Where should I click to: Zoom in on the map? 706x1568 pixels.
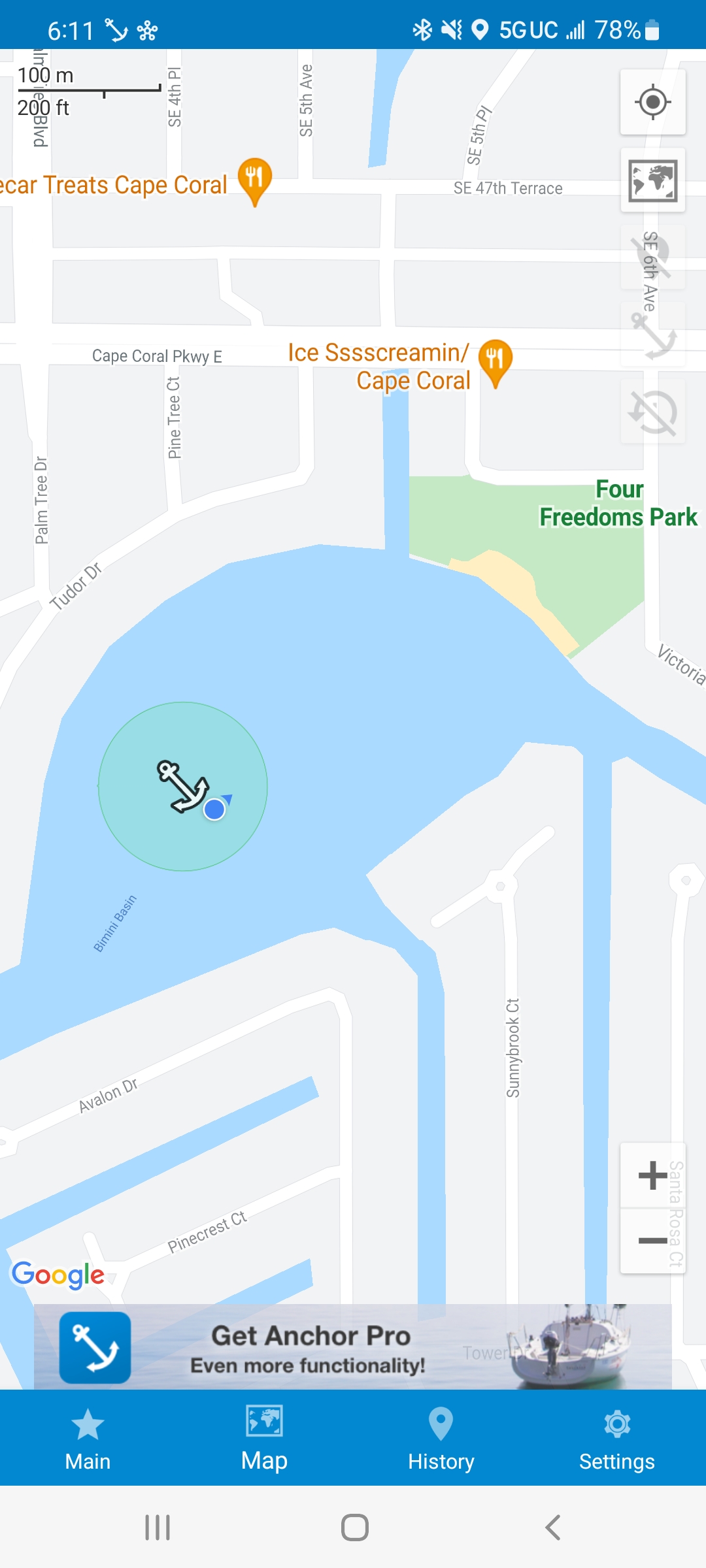652,1176
